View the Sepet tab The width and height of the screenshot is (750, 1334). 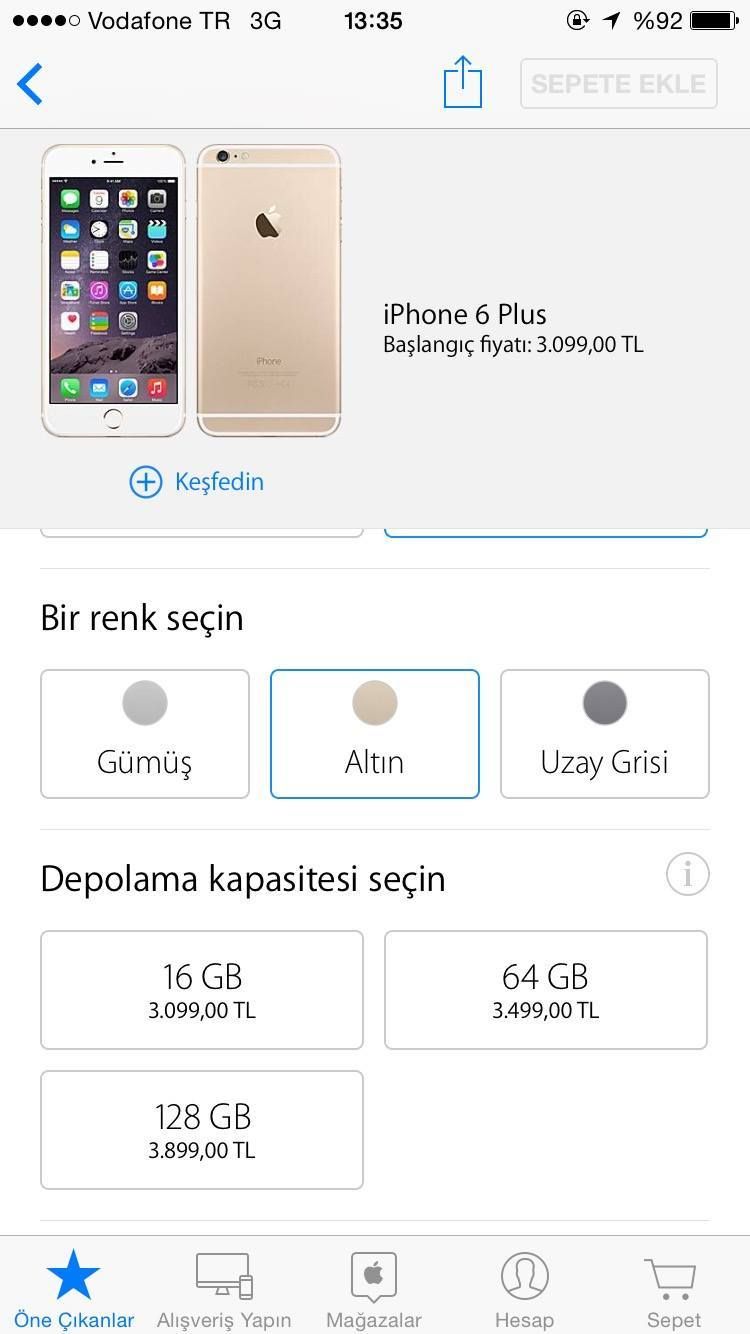point(673,1288)
